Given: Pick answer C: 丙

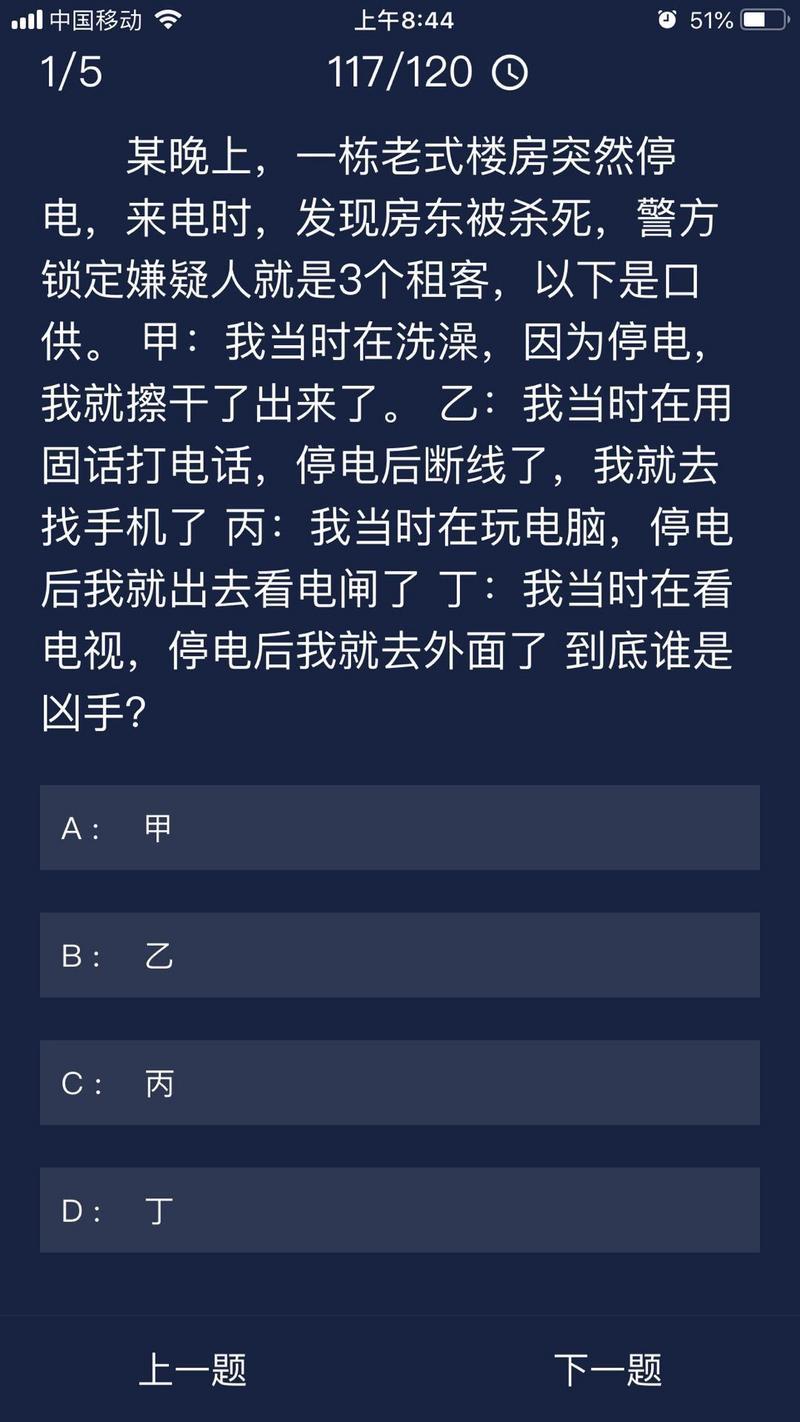Looking at the screenshot, I should (x=399, y=1083).
